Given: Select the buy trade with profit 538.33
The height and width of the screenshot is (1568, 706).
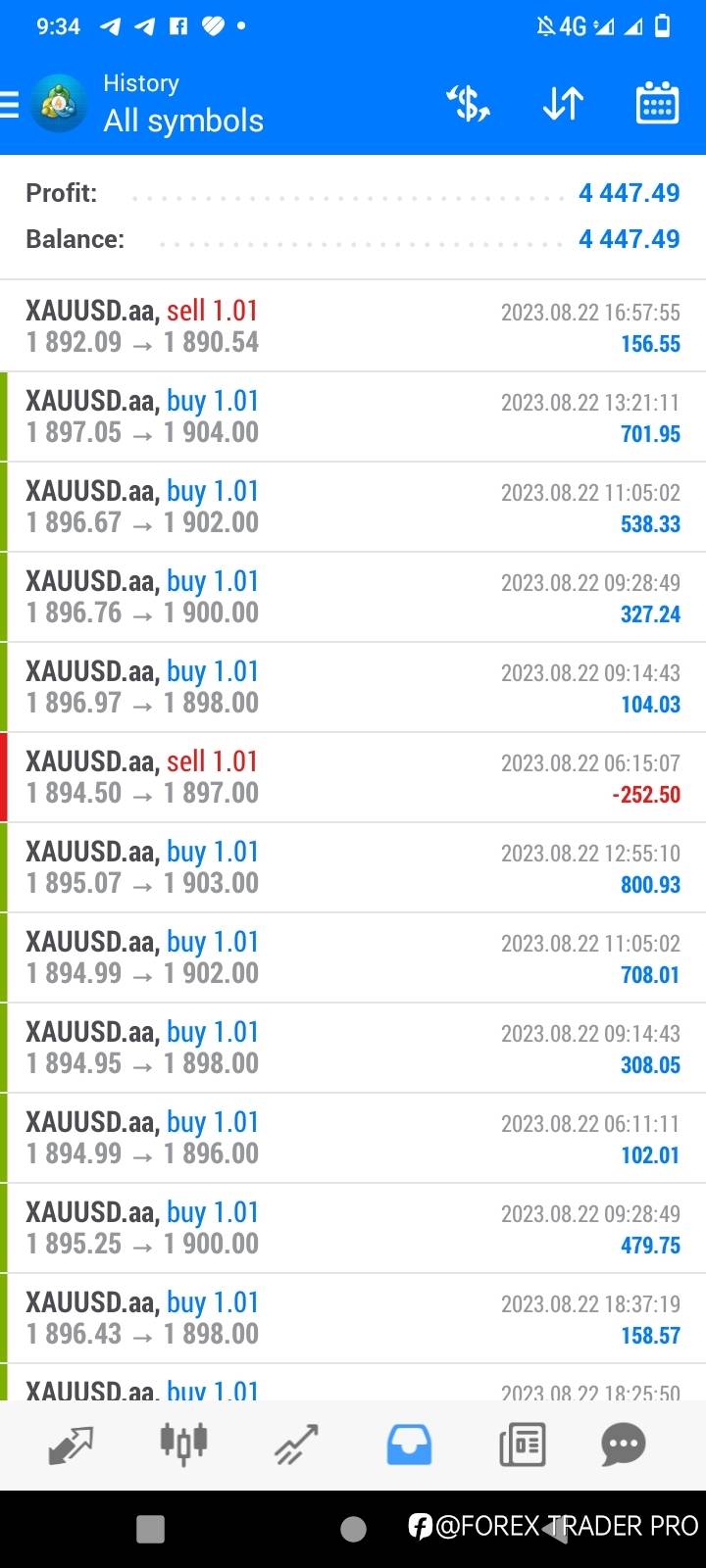Looking at the screenshot, I should tap(353, 507).
